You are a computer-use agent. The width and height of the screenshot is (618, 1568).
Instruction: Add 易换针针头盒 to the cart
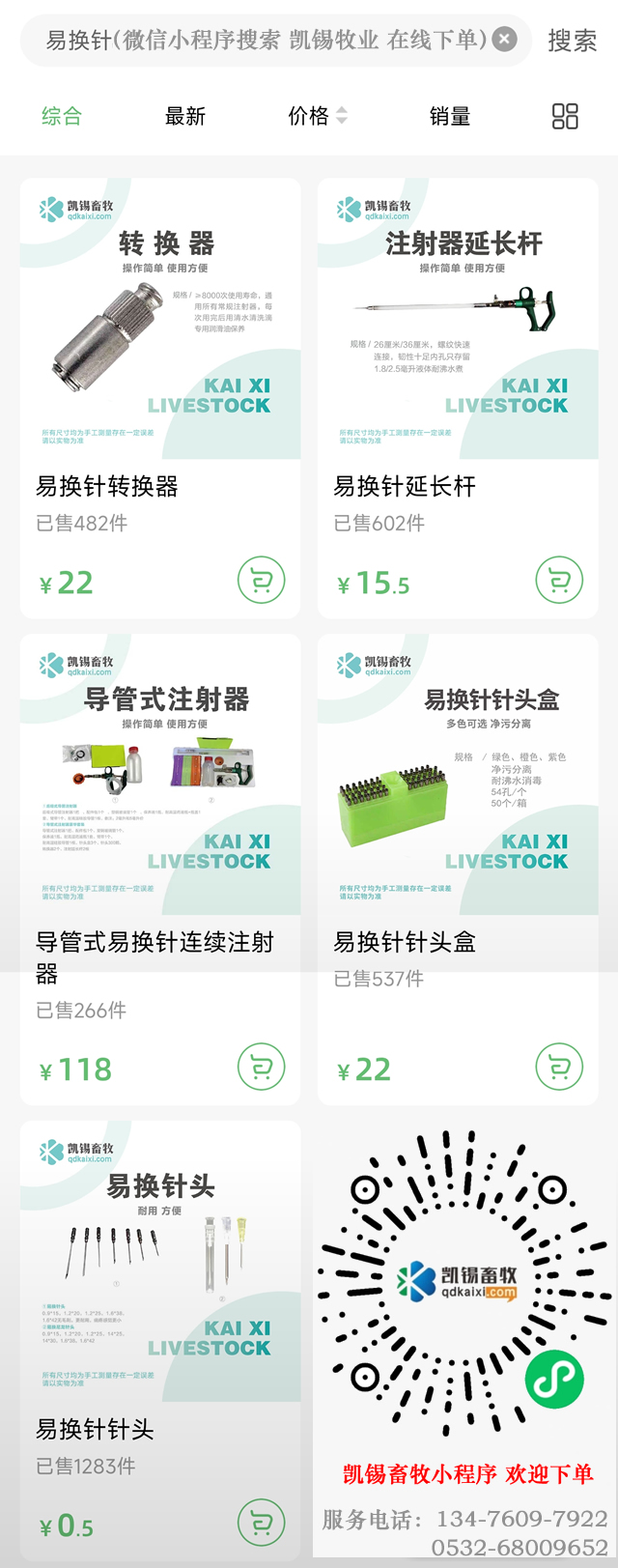[x=559, y=1068]
